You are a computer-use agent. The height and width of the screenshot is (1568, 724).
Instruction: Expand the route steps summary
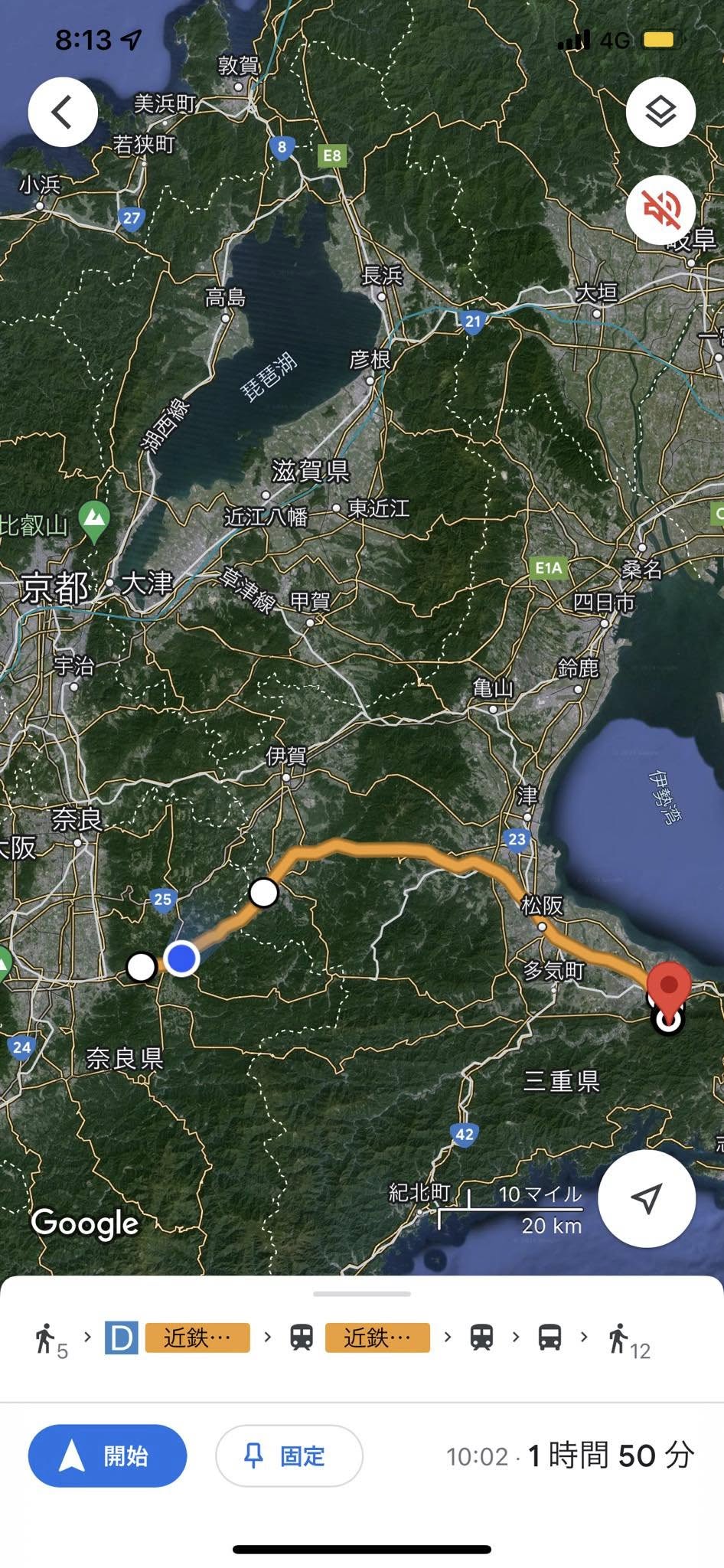(344, 1338)
